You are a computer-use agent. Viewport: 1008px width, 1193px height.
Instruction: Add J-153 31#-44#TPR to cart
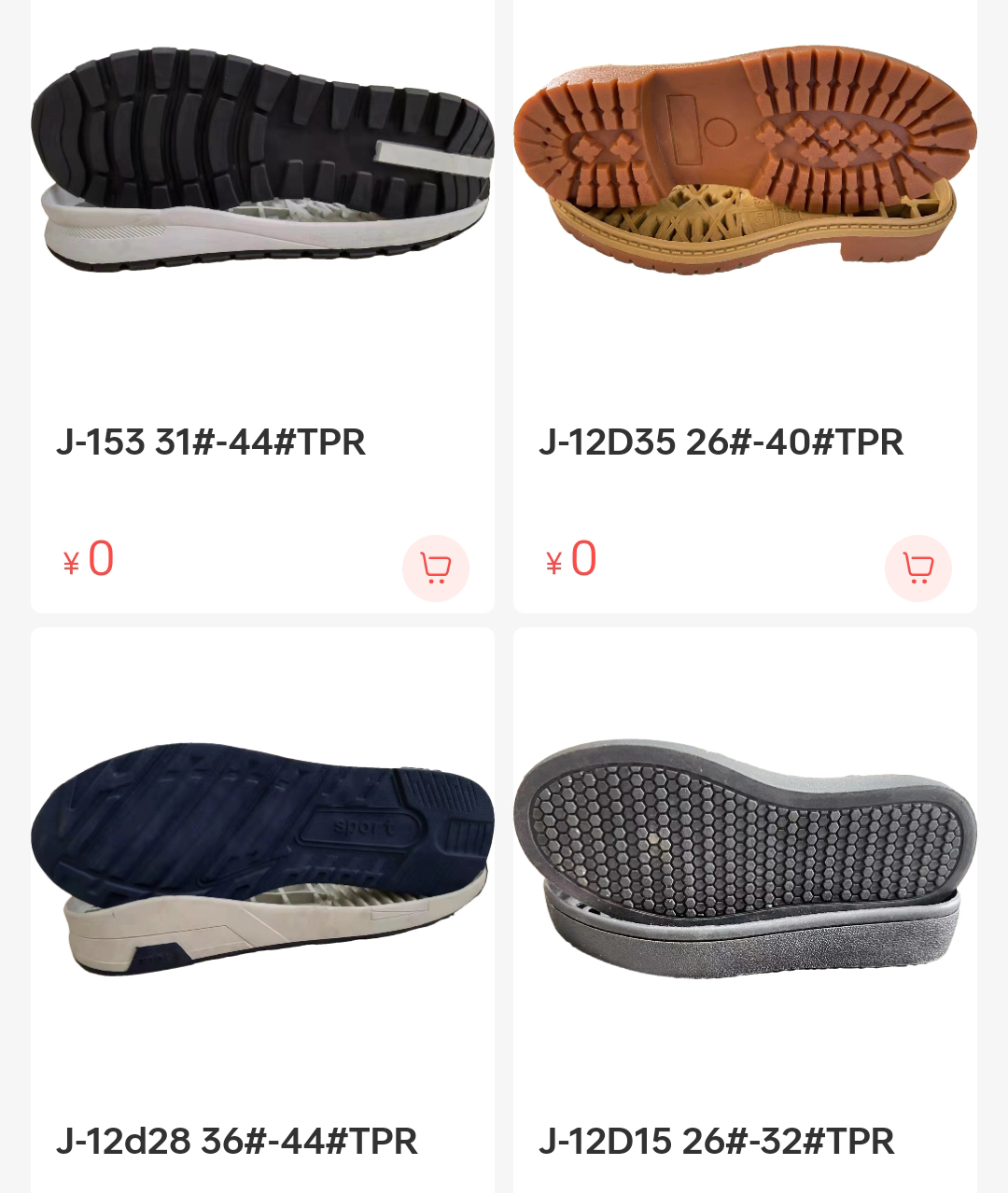(435, 568)
